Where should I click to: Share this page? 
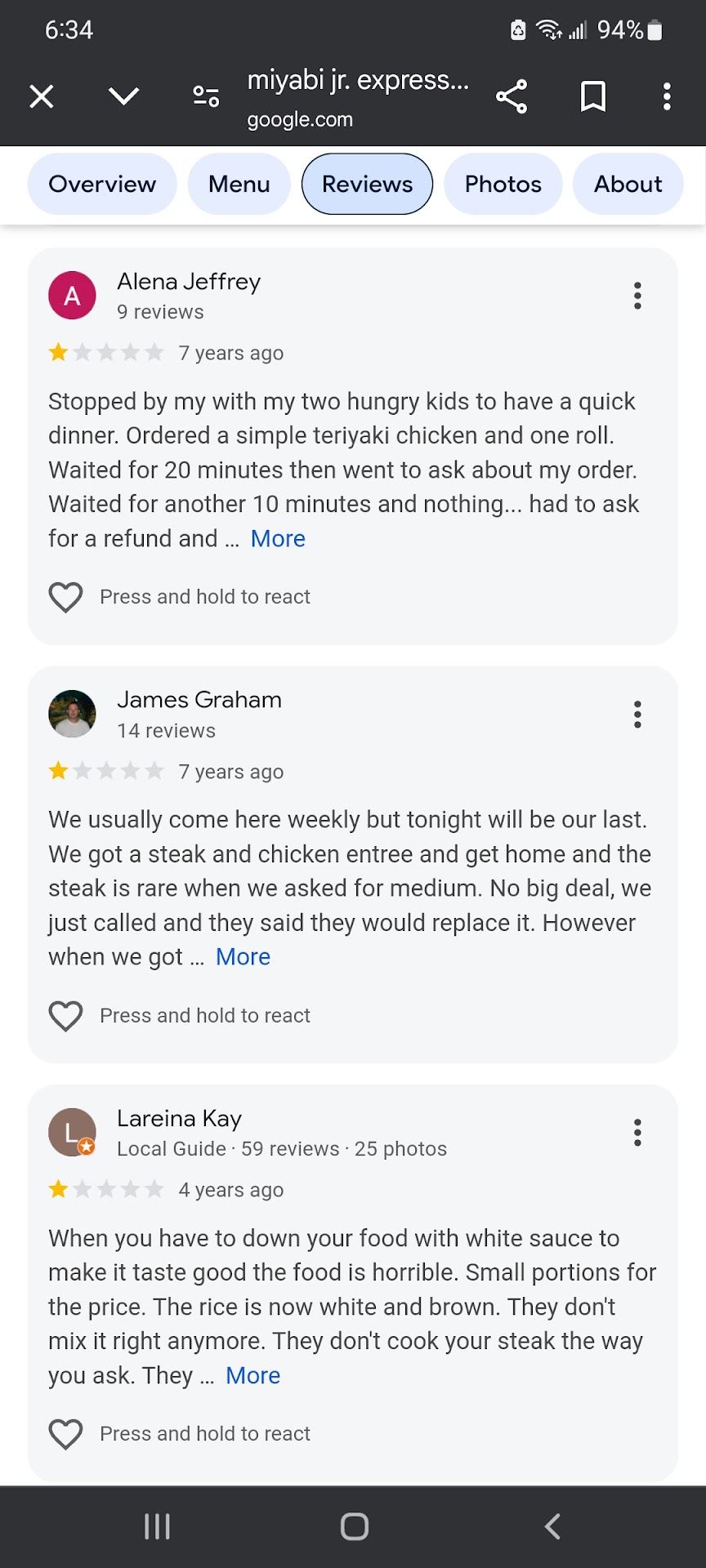512,97
